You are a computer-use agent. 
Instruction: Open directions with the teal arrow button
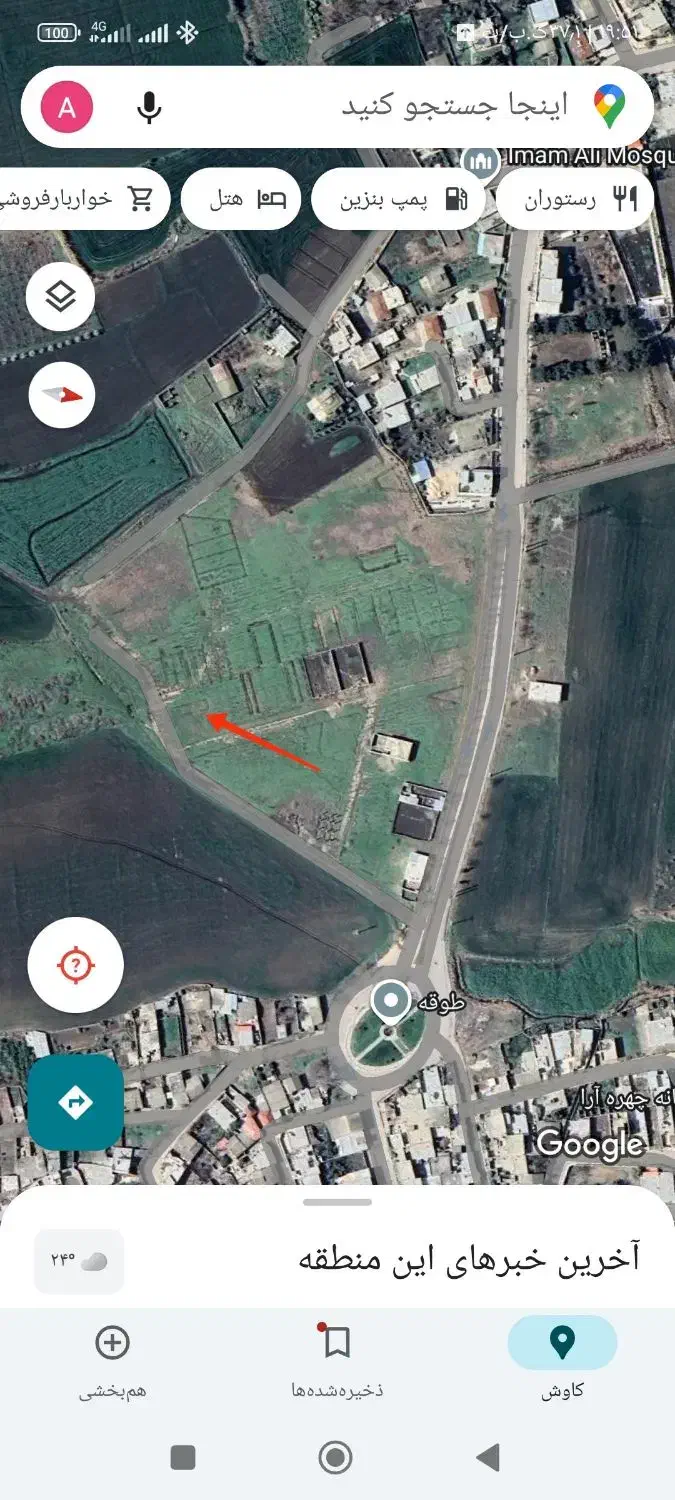tap(76, 1102)
